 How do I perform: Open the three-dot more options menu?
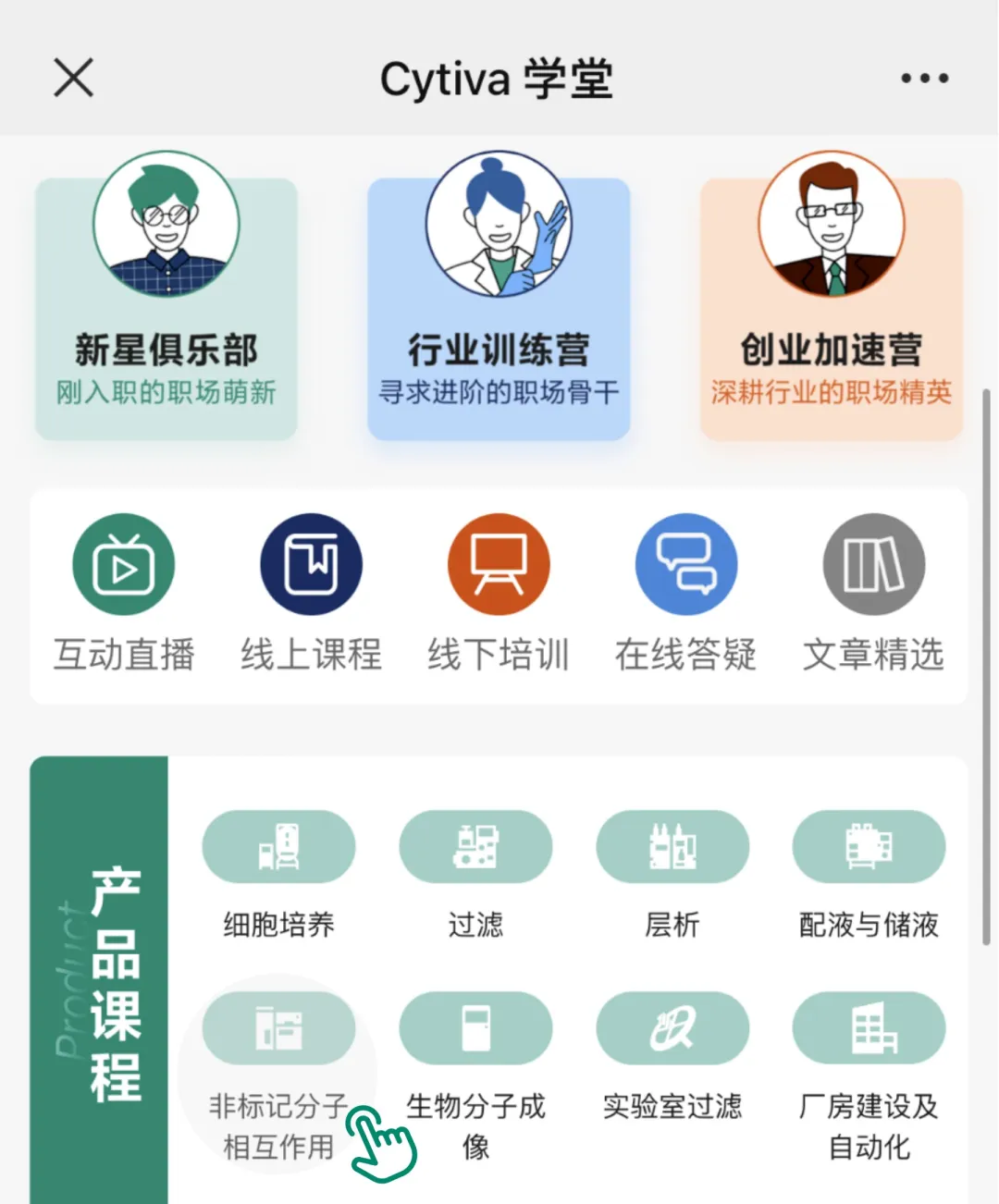[x=924, y=79]
